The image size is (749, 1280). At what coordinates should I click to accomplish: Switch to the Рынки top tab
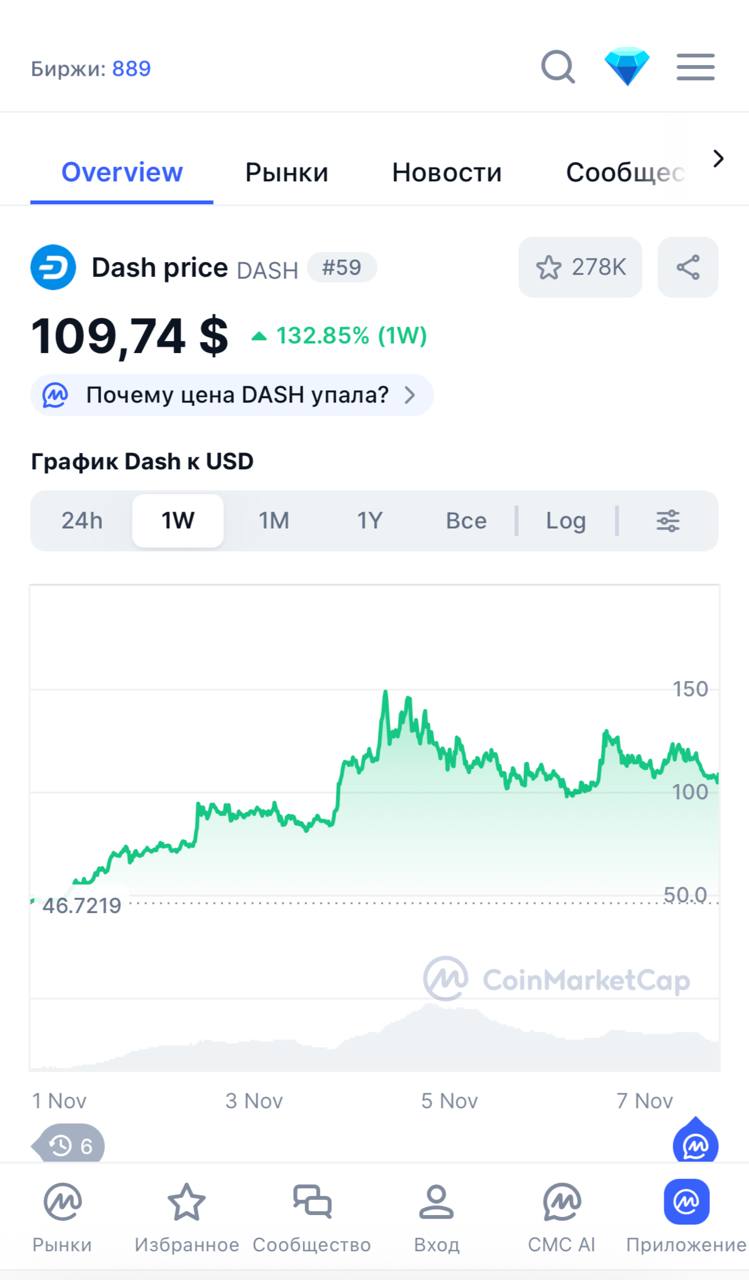point(286,172)
